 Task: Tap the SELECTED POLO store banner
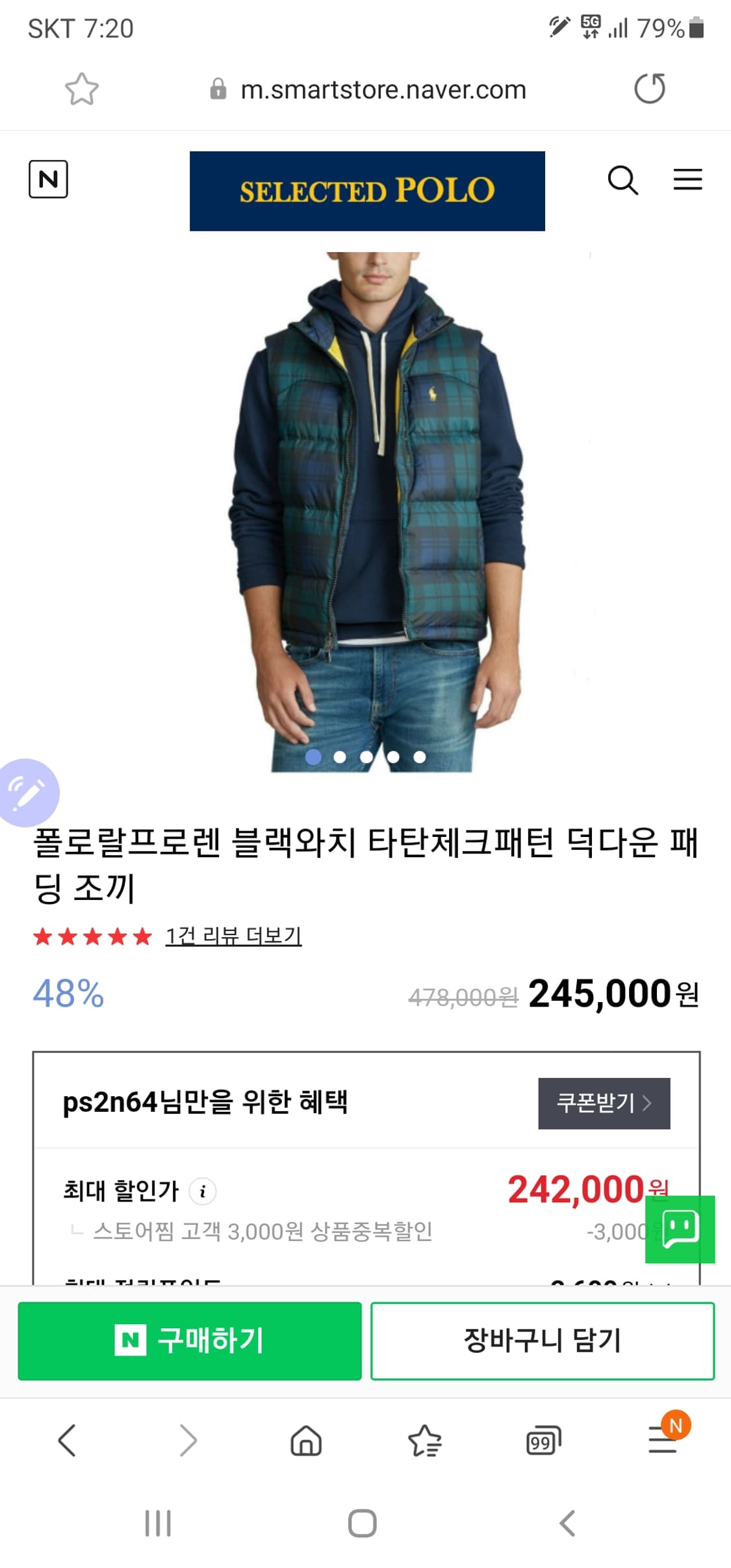tap(366, 190)
